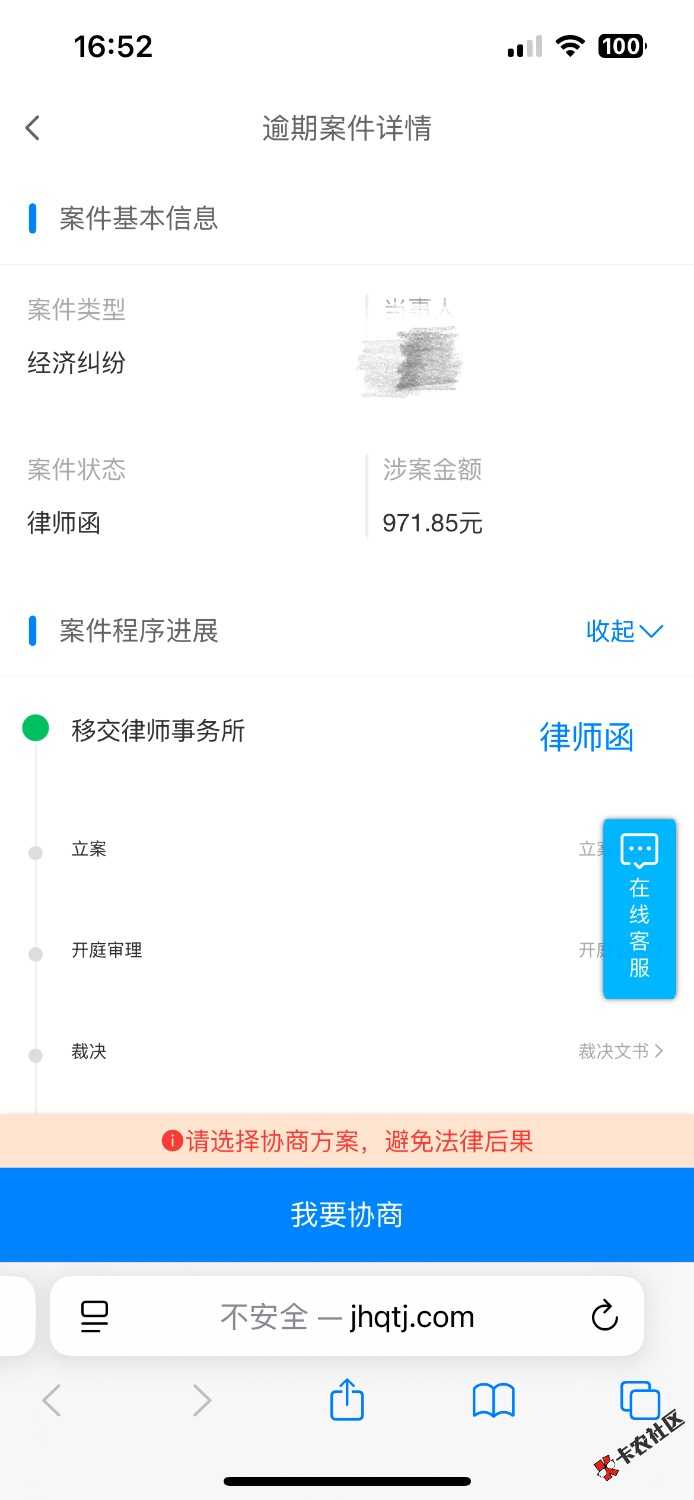Tap the jhqtj.com address bar
Screen dimensions: 694x1500
(347, 1316)
